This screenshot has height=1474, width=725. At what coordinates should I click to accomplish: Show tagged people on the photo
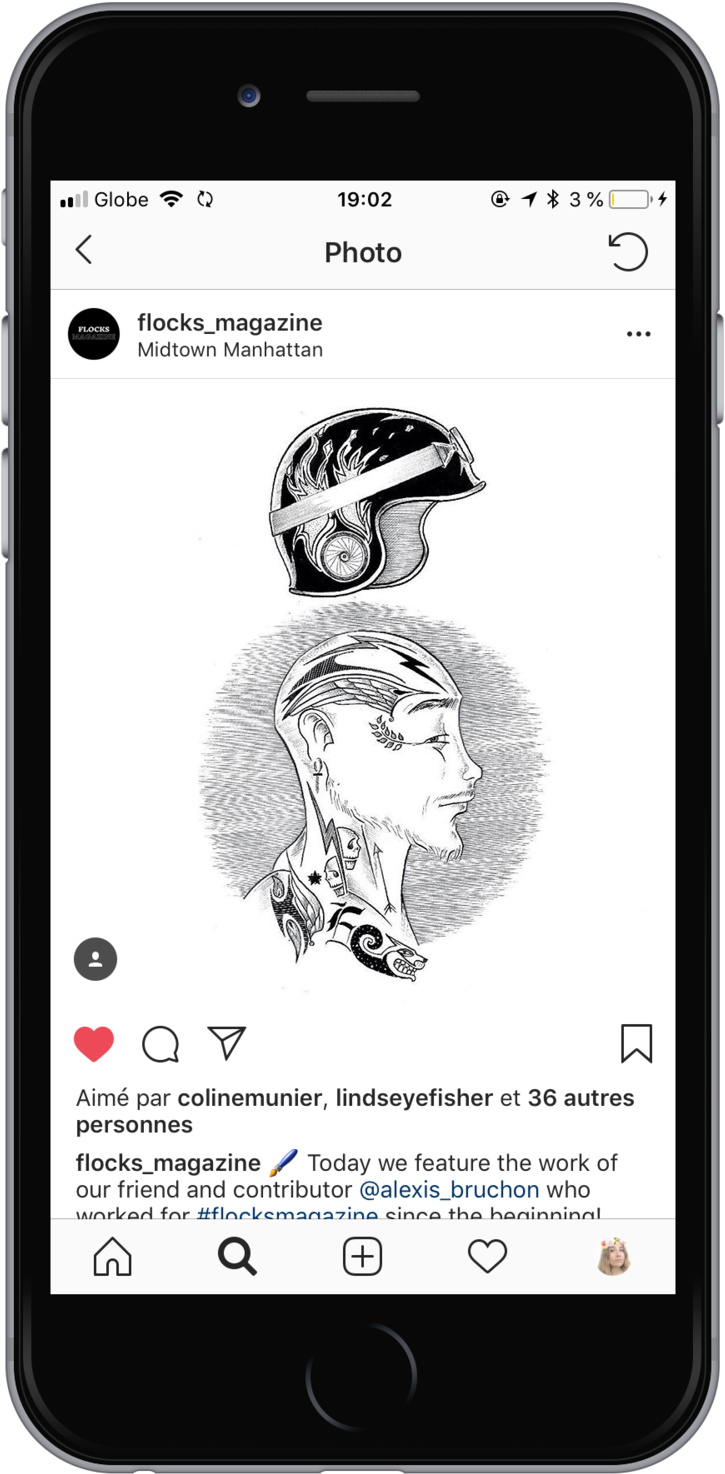96,959
